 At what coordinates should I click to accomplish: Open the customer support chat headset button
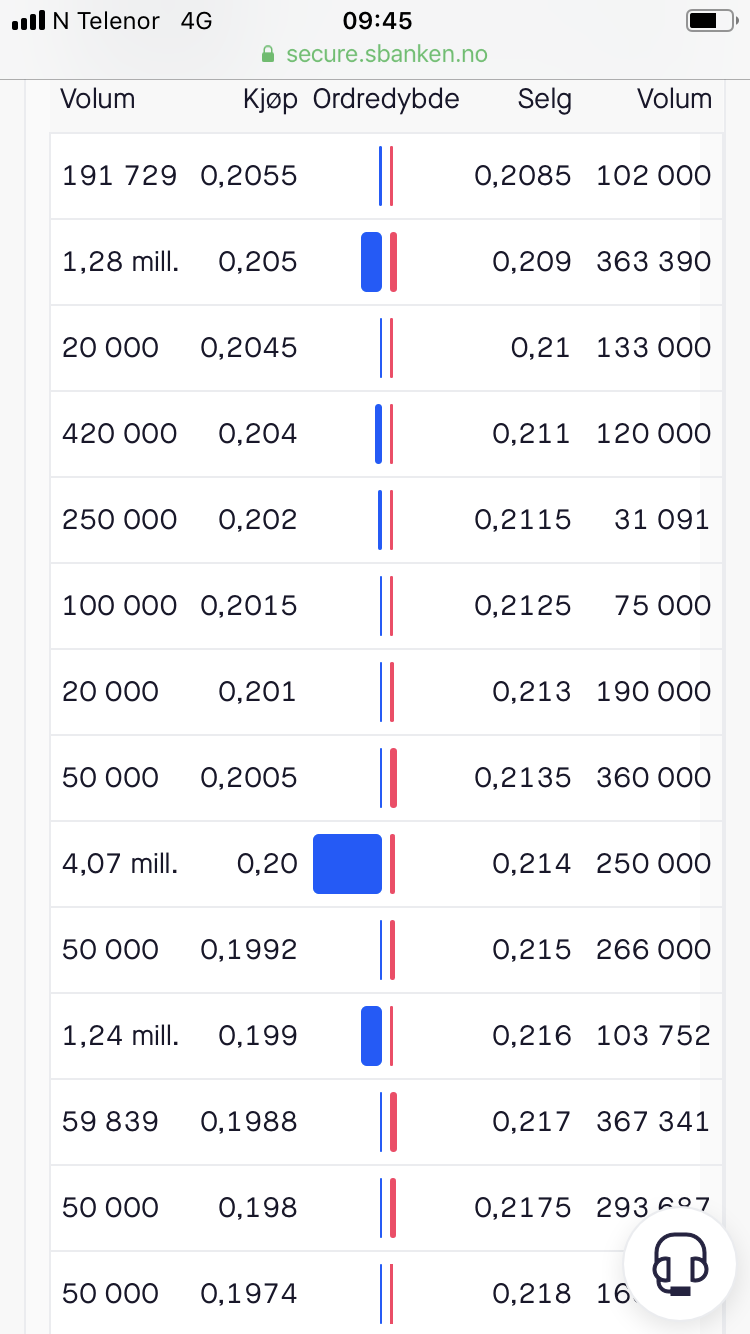[x=680, y=1265]
